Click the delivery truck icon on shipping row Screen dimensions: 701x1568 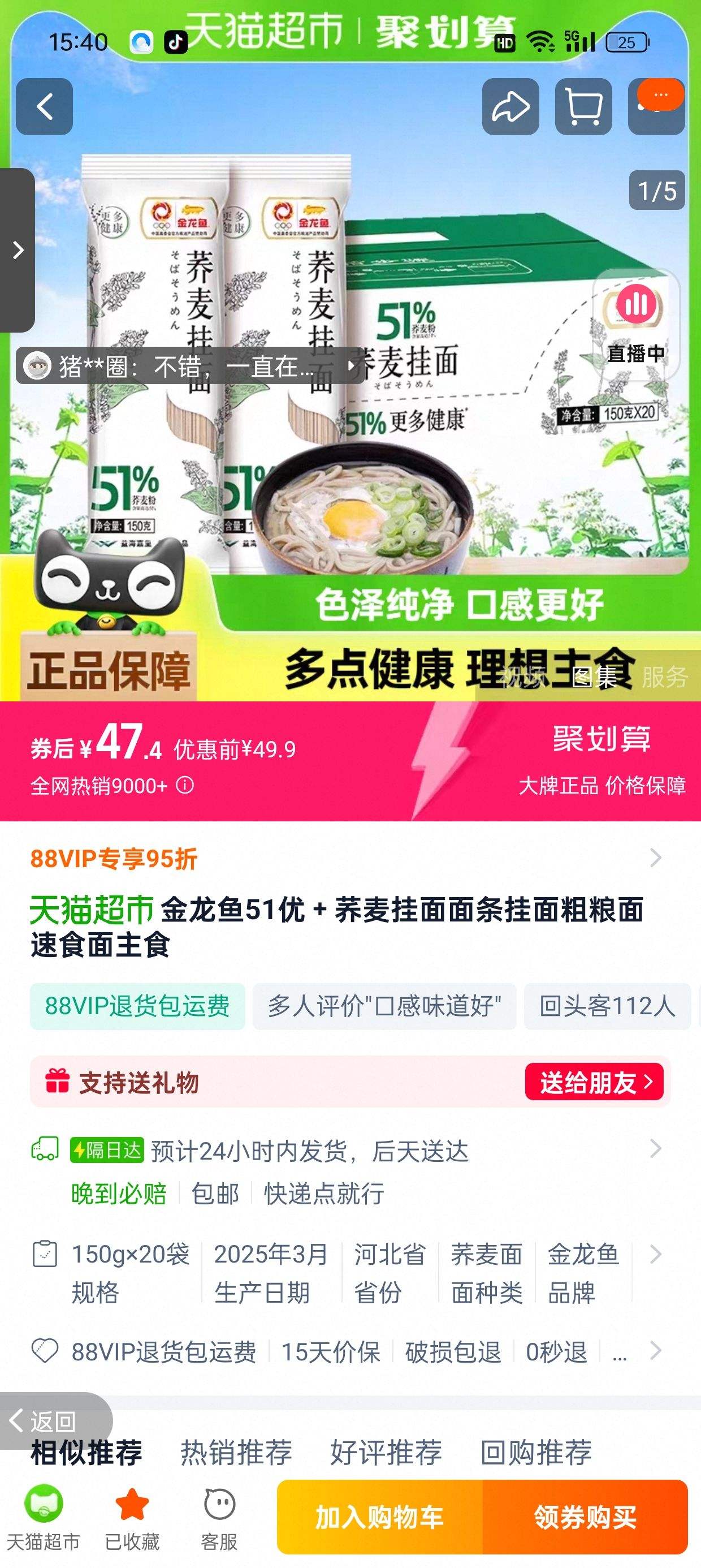46,1149
